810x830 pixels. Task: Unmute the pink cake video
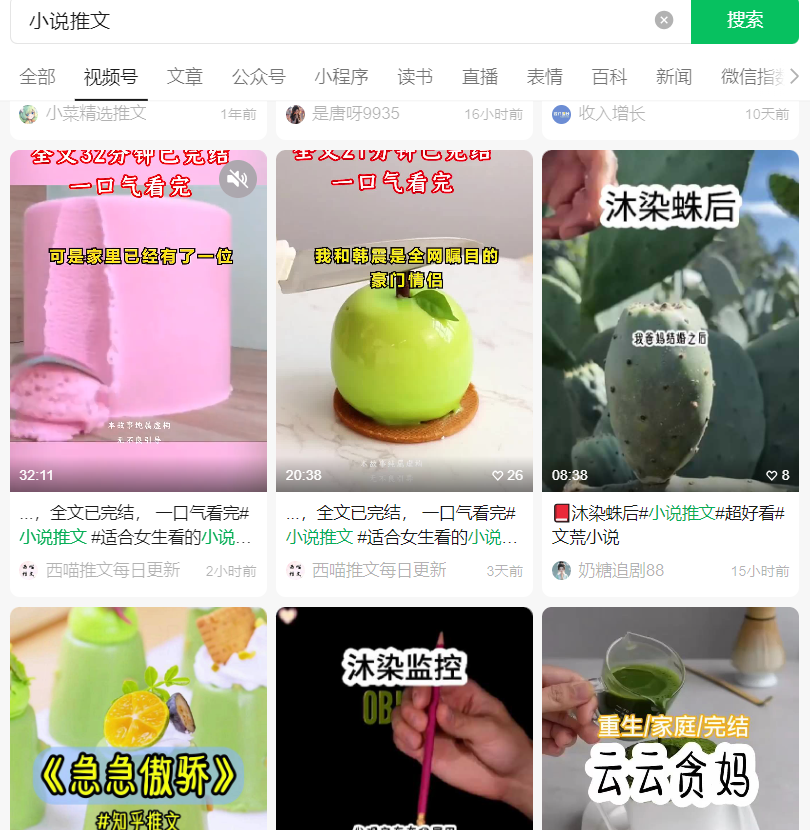click(238, 179)
